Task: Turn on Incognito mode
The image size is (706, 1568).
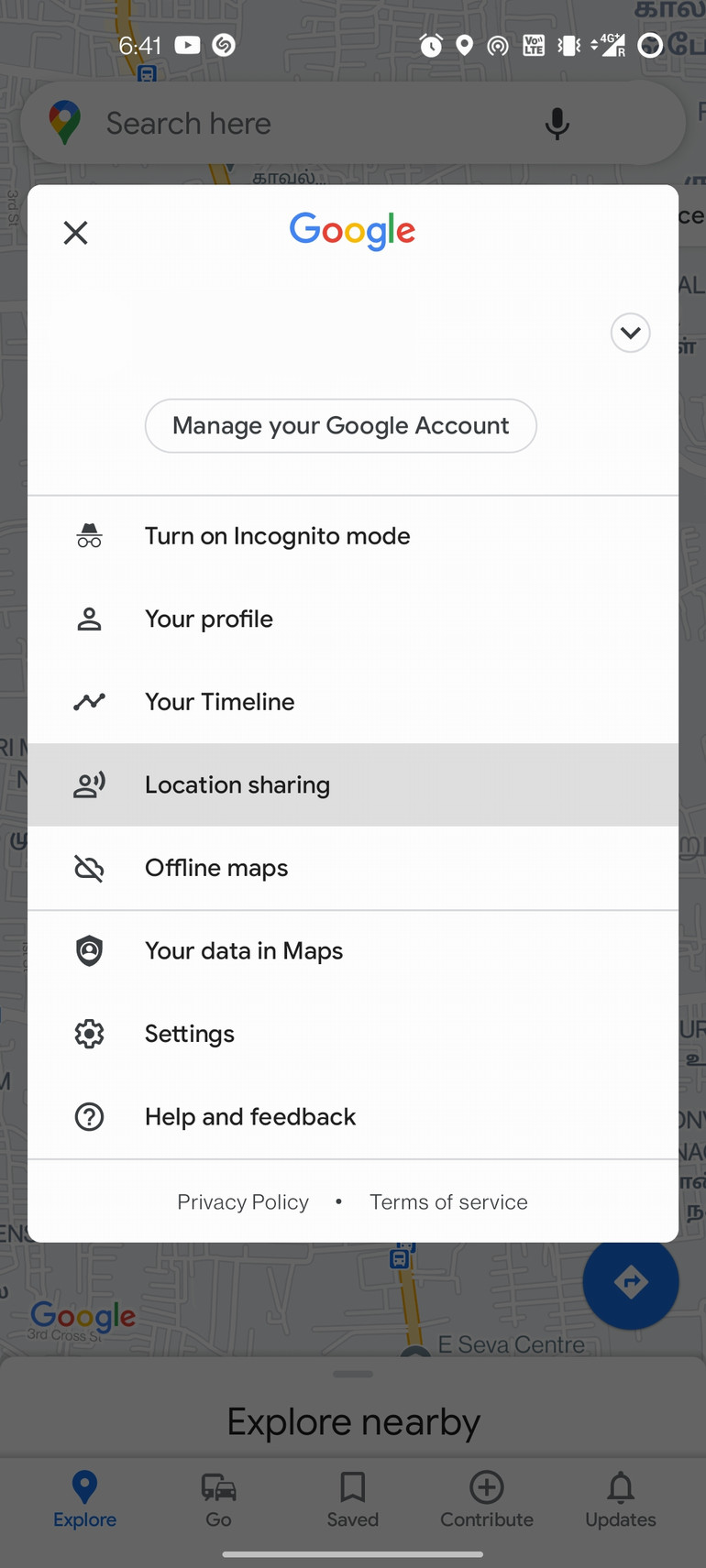Action: tap(353, 536)
